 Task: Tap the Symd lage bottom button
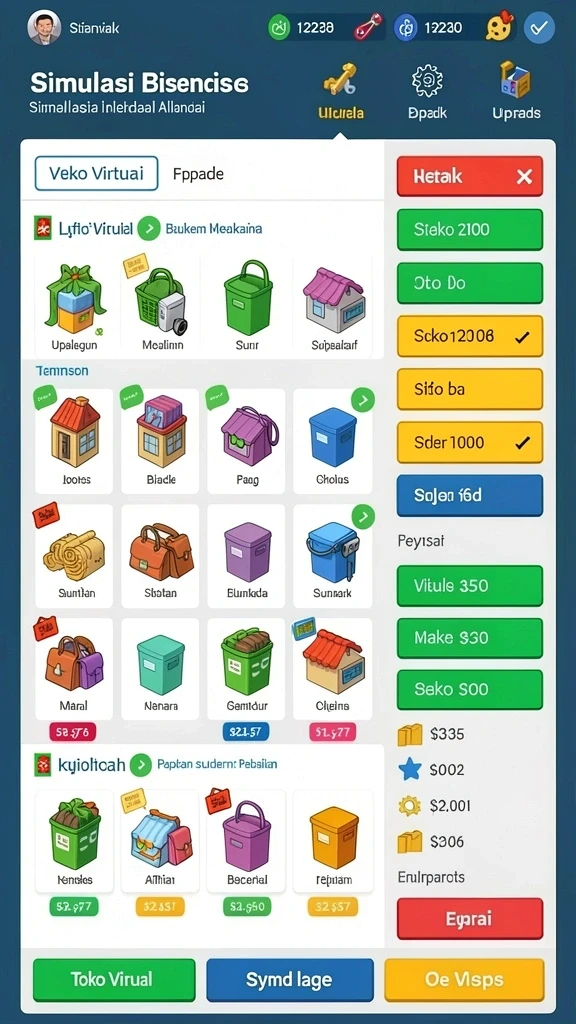pos(290,980)
